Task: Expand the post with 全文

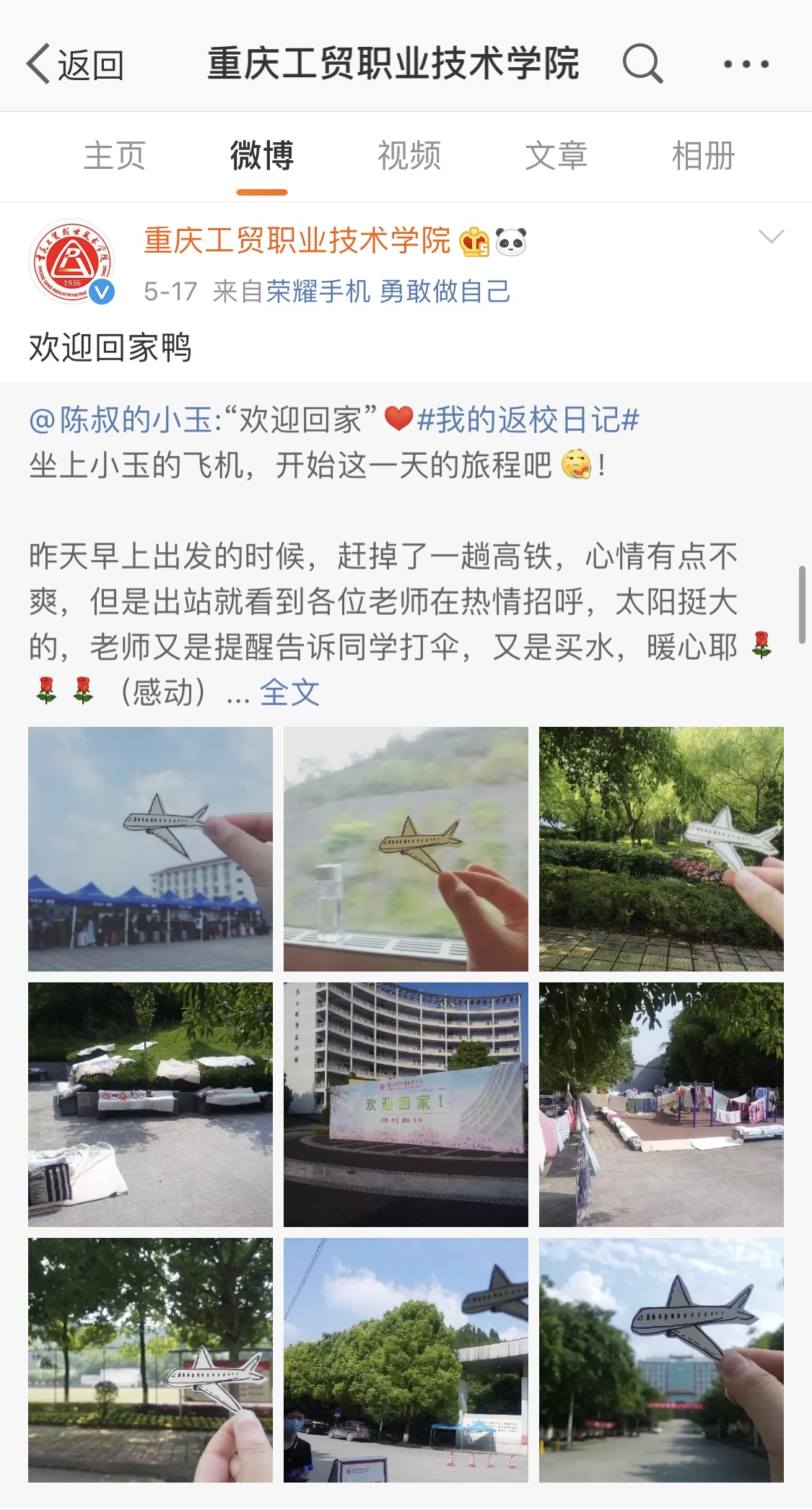Action: point(289,693)
